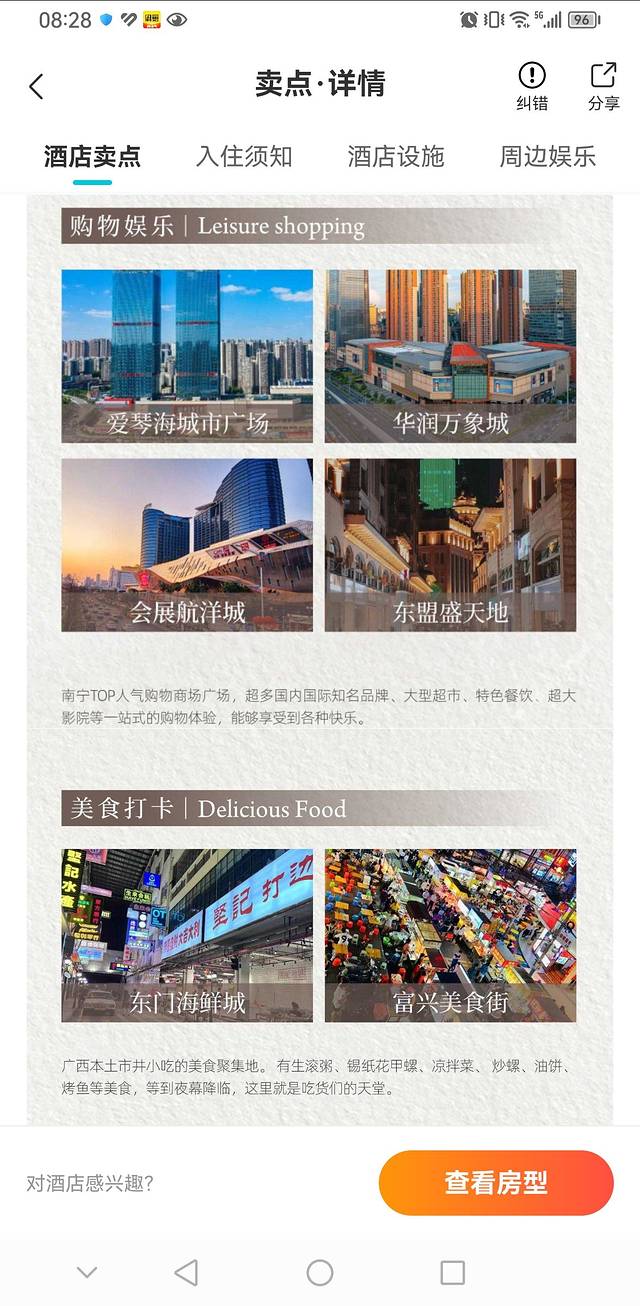Switch to the 酒店卖点 tab
This screenshot has height=1306, width=640.
[x=92, y=157]
